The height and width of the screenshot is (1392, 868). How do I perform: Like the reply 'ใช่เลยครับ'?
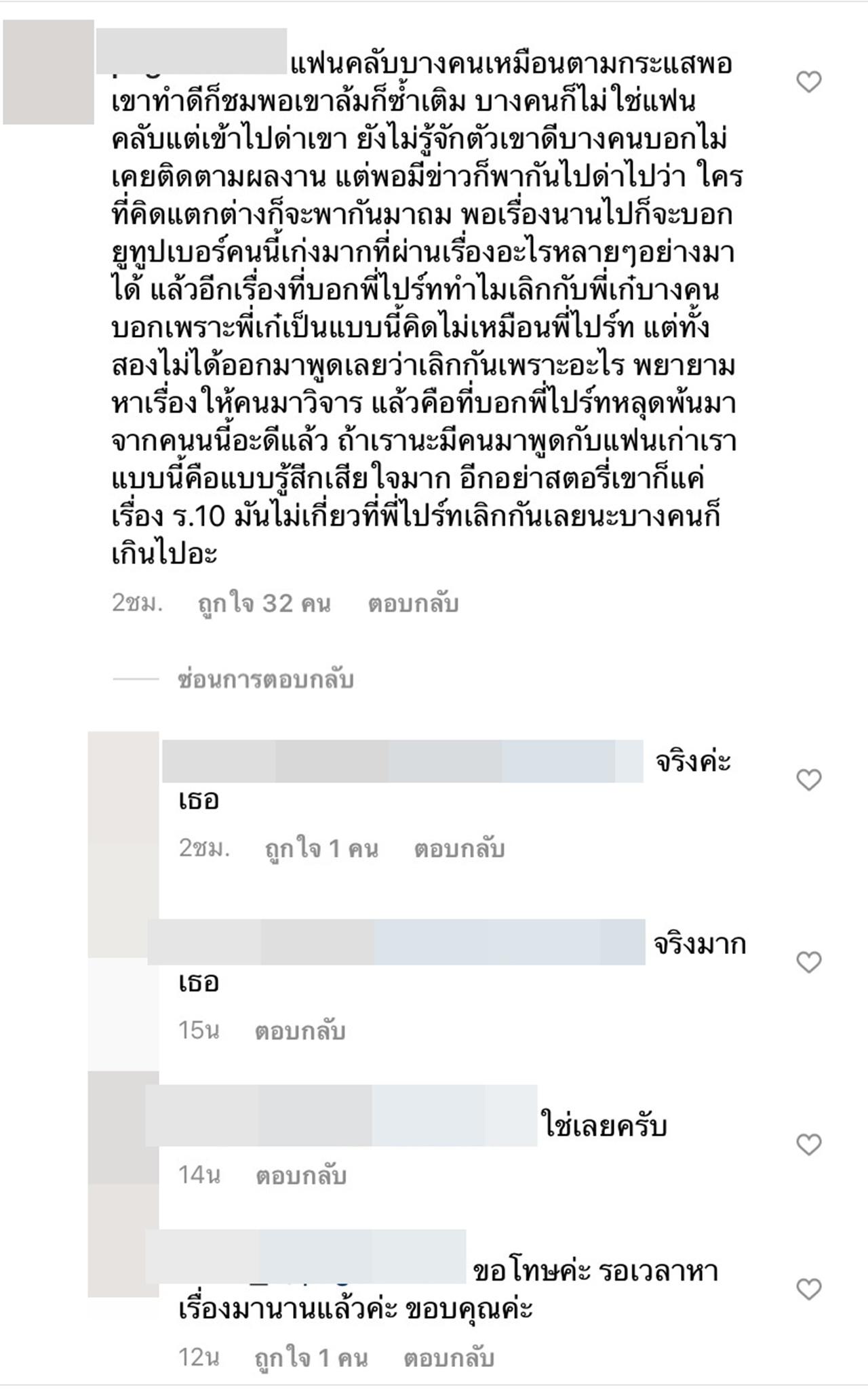(x=808, y=1145)
